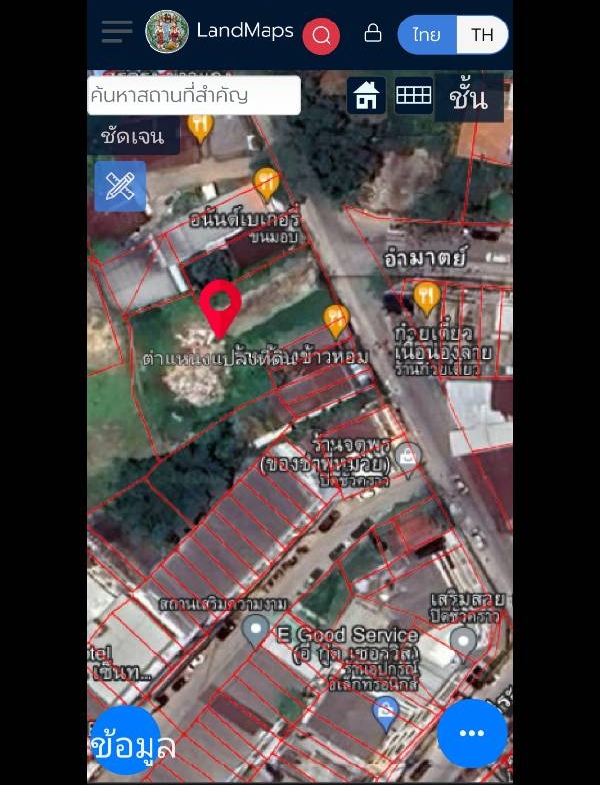Switch language to TH
The width and height of the screenshot is (600, 785).
pyautogui.click(x=482, y=35)
